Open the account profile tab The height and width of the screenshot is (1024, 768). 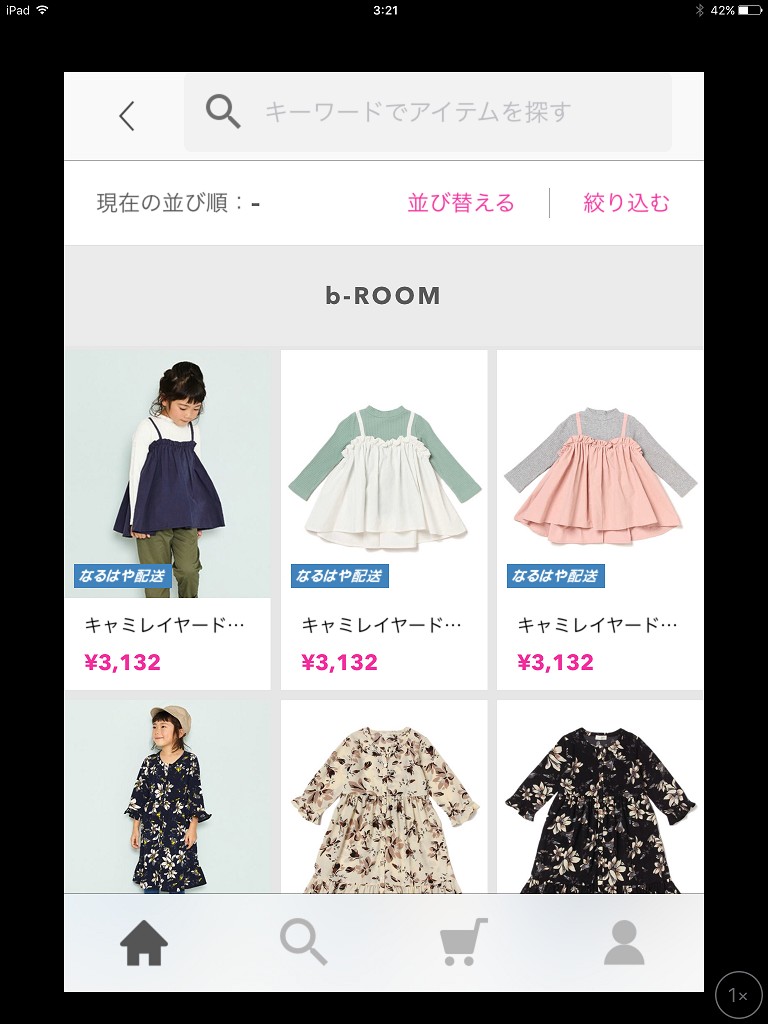624,942
